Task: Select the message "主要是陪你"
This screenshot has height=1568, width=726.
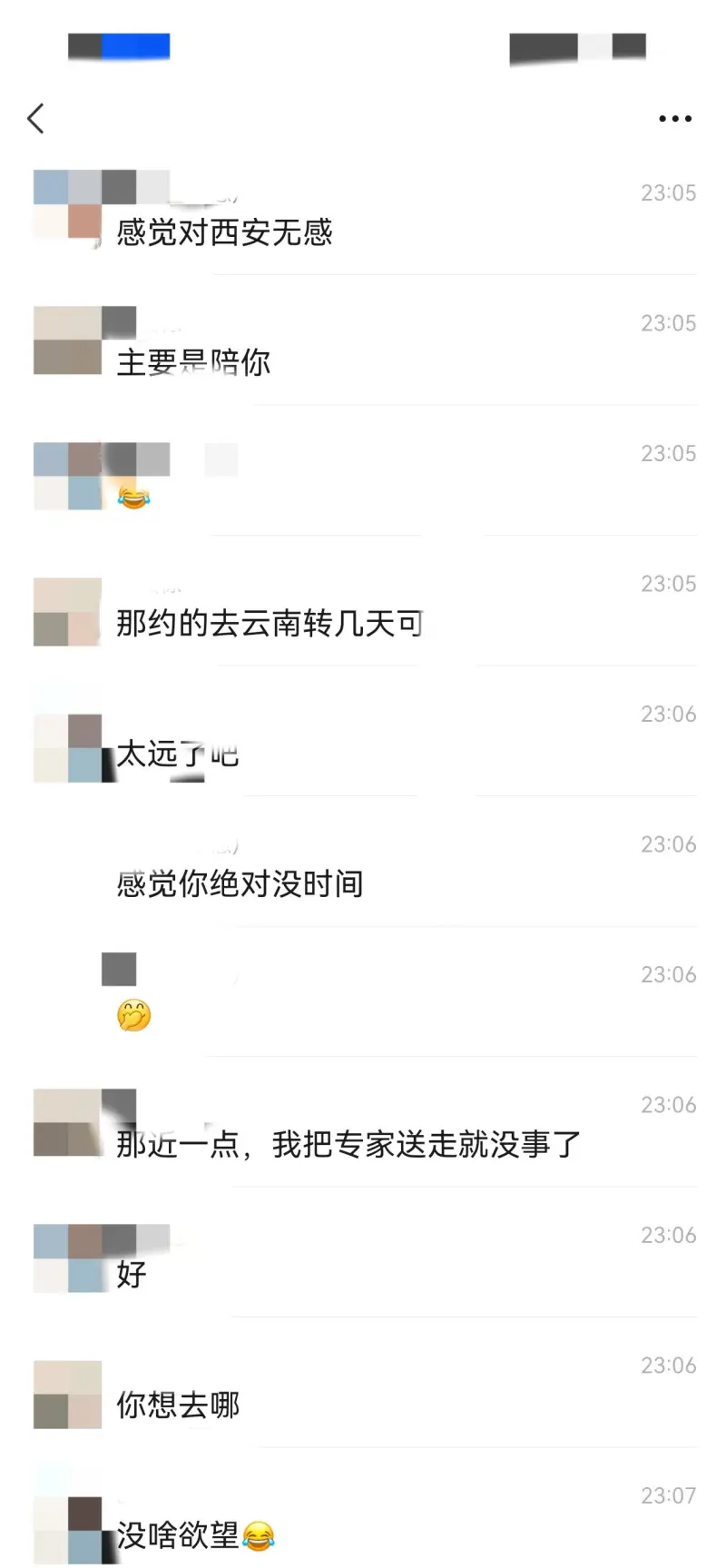Action: [x=193, y=363]
